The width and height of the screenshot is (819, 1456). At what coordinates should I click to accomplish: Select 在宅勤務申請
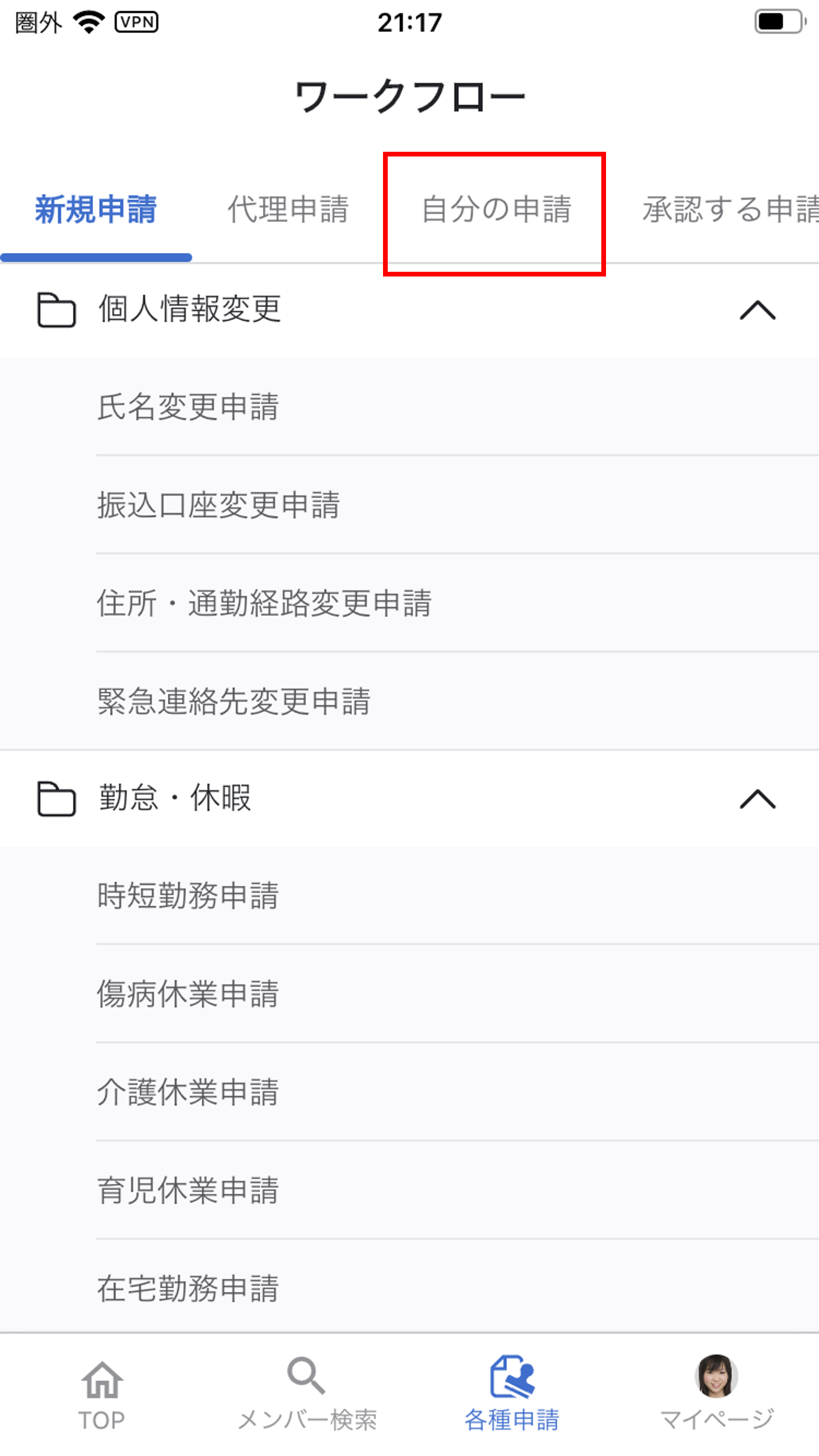(x=409, y=1288)
